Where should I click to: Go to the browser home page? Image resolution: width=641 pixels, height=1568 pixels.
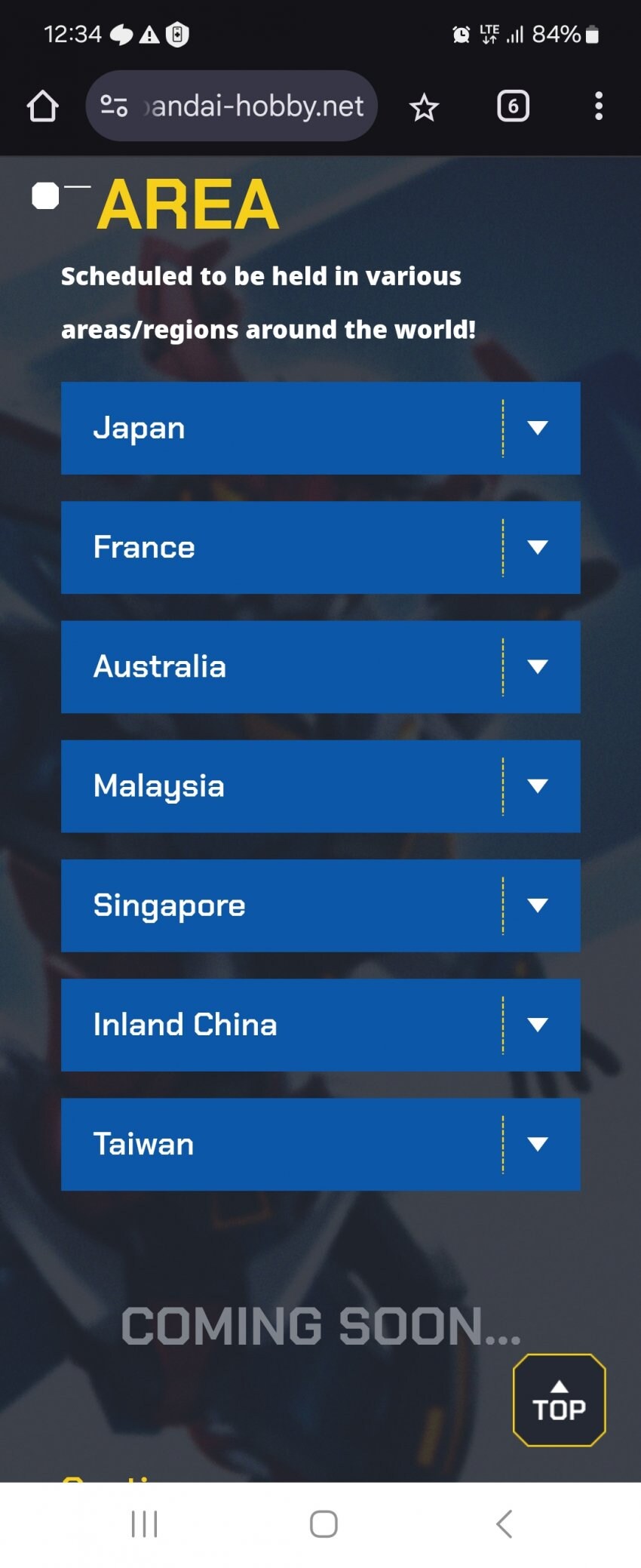point(43,106)
